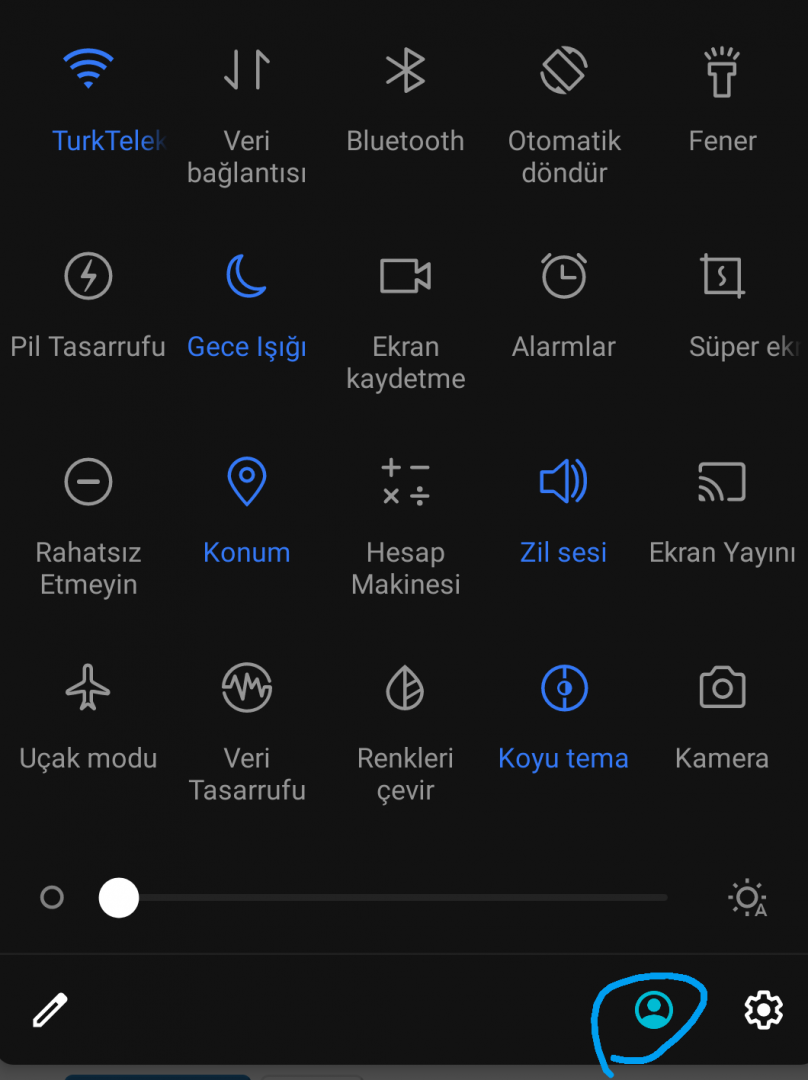This screenshot has width=808, height=1080.
Task: Start Ekran kaydetme screen recording
Action: [x=405, y=276]
